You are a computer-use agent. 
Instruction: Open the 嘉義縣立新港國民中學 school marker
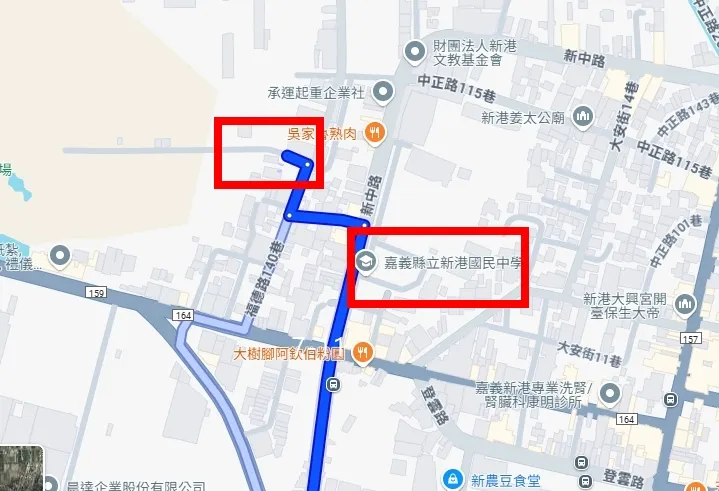[x=365, y=263]
